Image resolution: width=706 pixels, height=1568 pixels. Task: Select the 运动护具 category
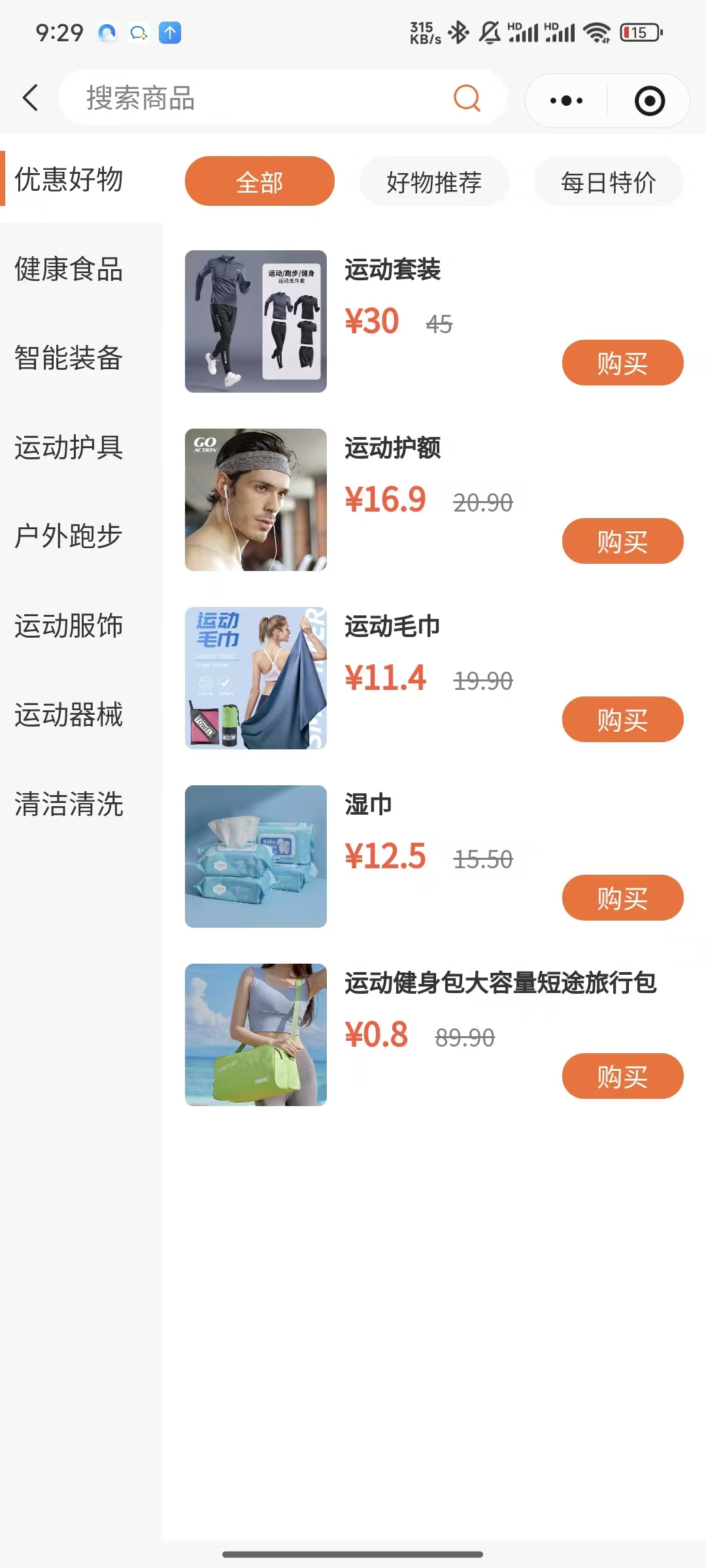[x=69, y=448]
